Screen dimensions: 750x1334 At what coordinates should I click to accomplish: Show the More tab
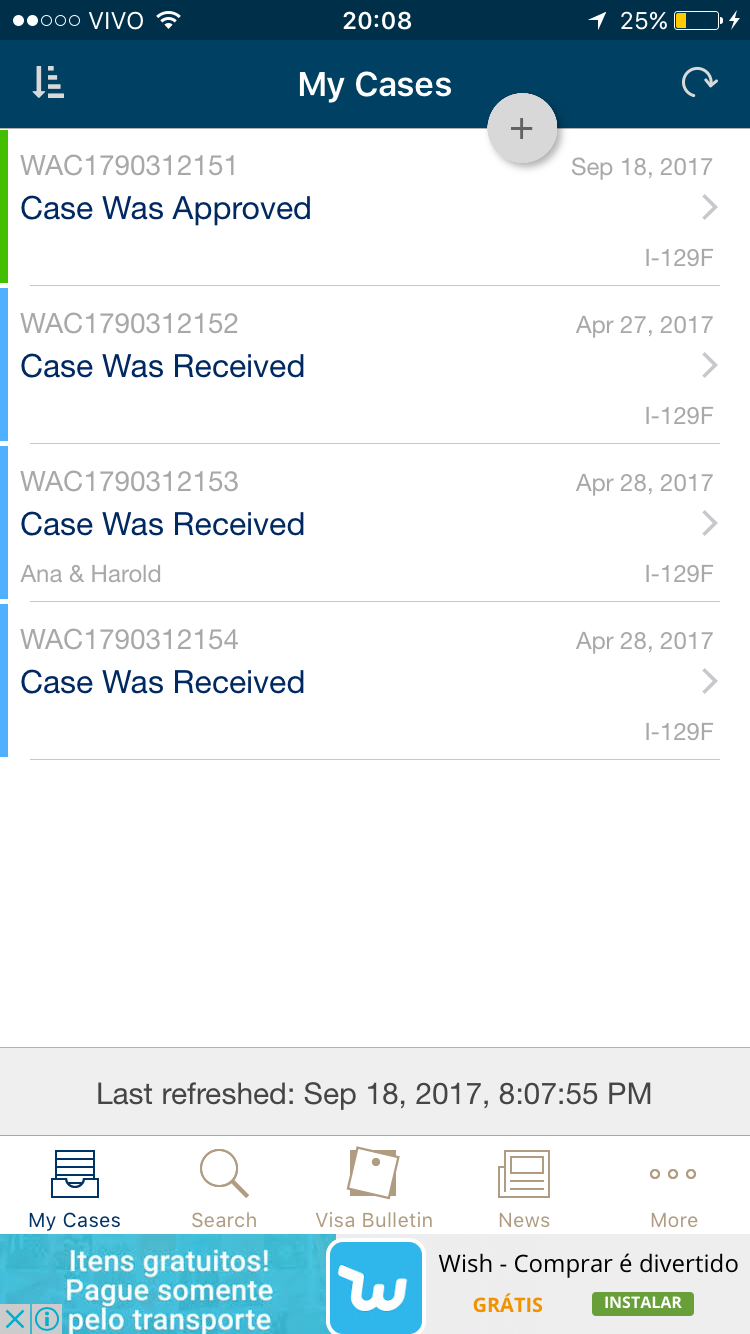click(x=674, y=1187)
